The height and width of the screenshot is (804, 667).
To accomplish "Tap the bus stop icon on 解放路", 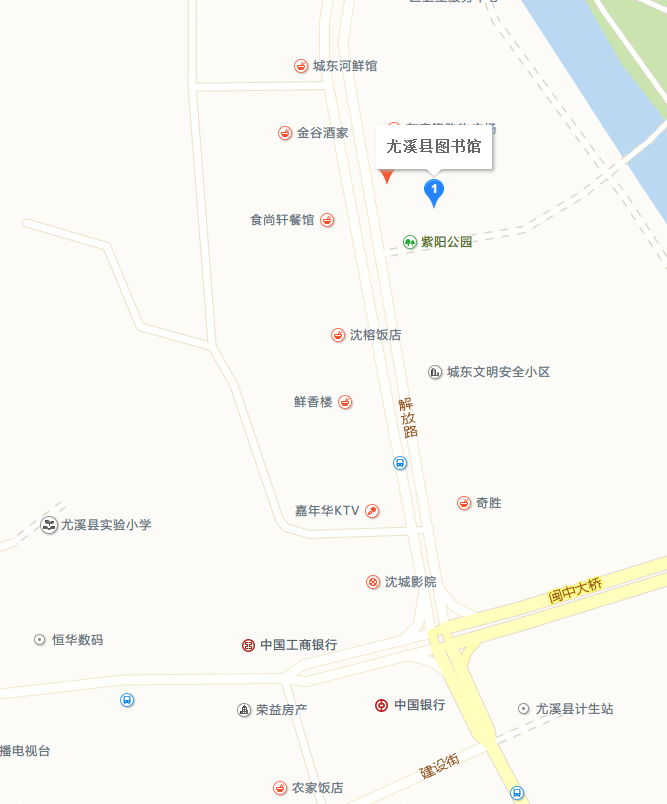I will click(400, 463).
